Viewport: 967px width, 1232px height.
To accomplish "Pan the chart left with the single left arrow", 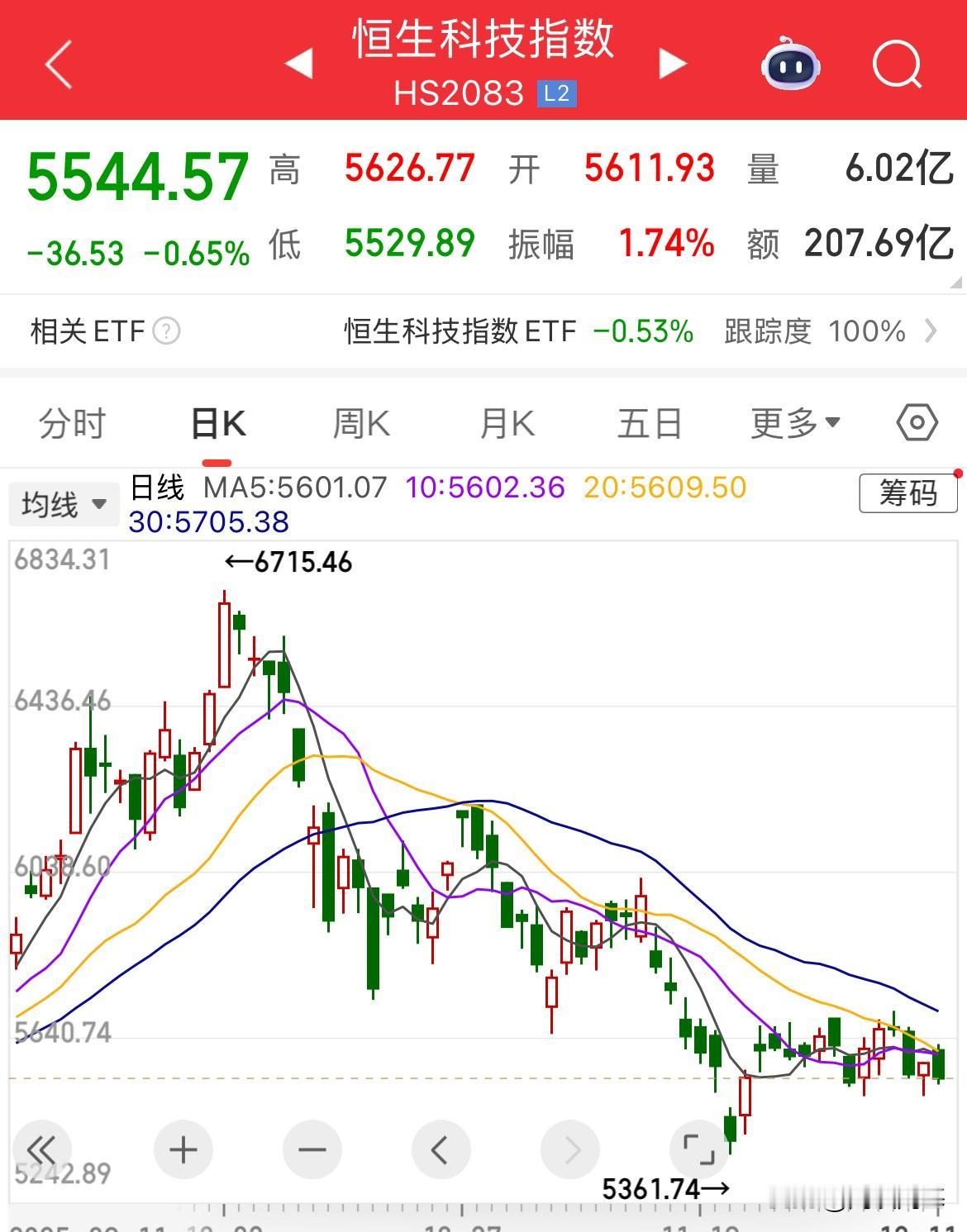I will [x=441, y=1149].
